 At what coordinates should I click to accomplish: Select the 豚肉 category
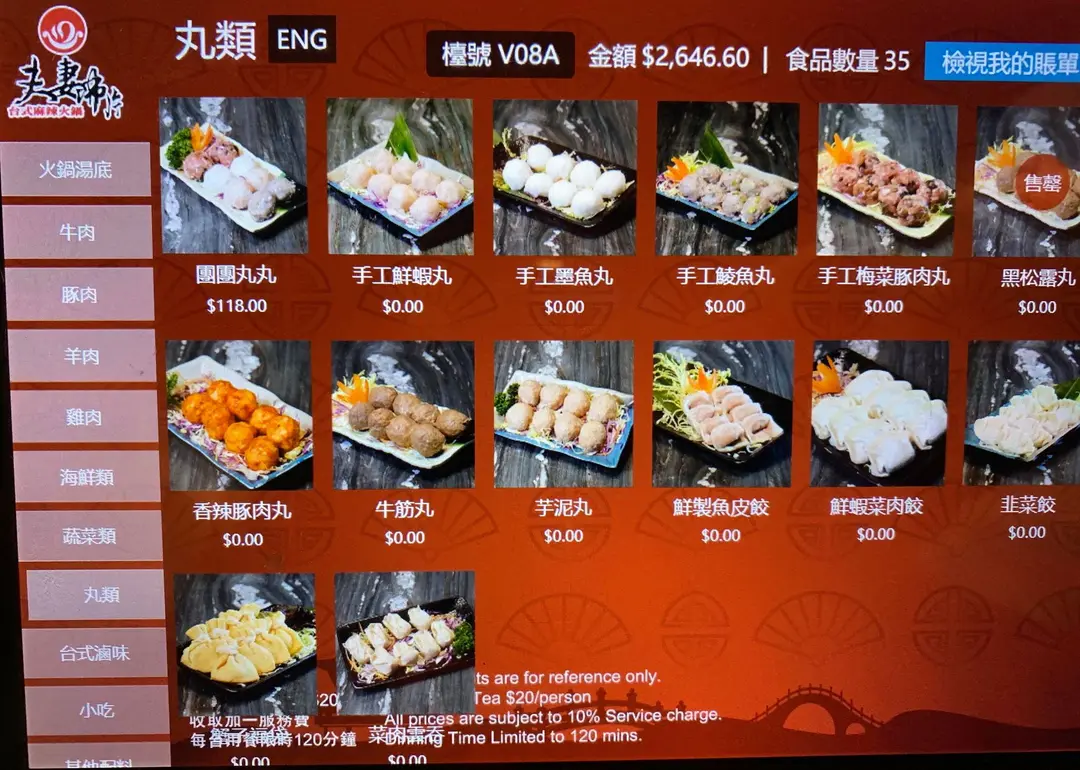point(80,294)
